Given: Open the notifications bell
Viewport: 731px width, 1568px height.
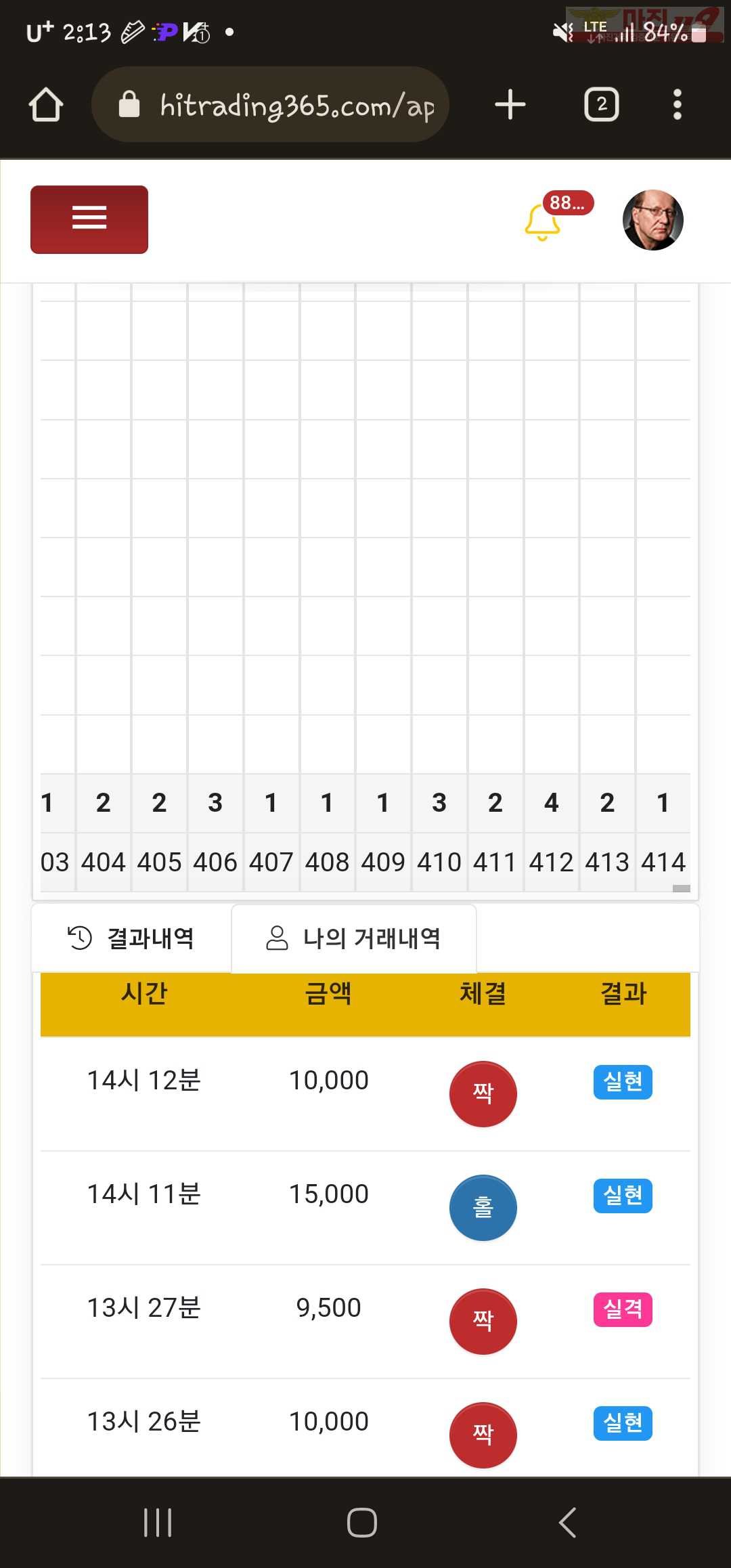Looking at the screenshot, I should [x=543, y=222].
